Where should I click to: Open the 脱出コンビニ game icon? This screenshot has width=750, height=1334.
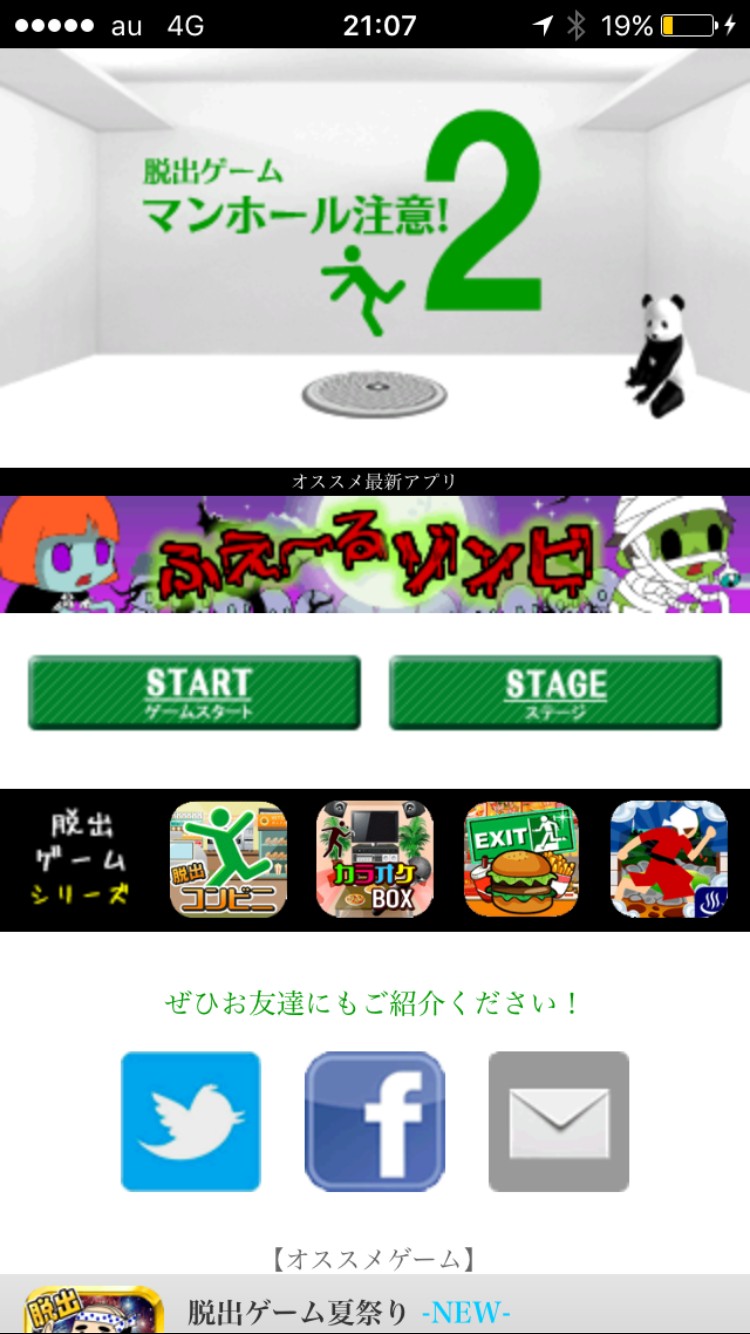coord(228,860)
